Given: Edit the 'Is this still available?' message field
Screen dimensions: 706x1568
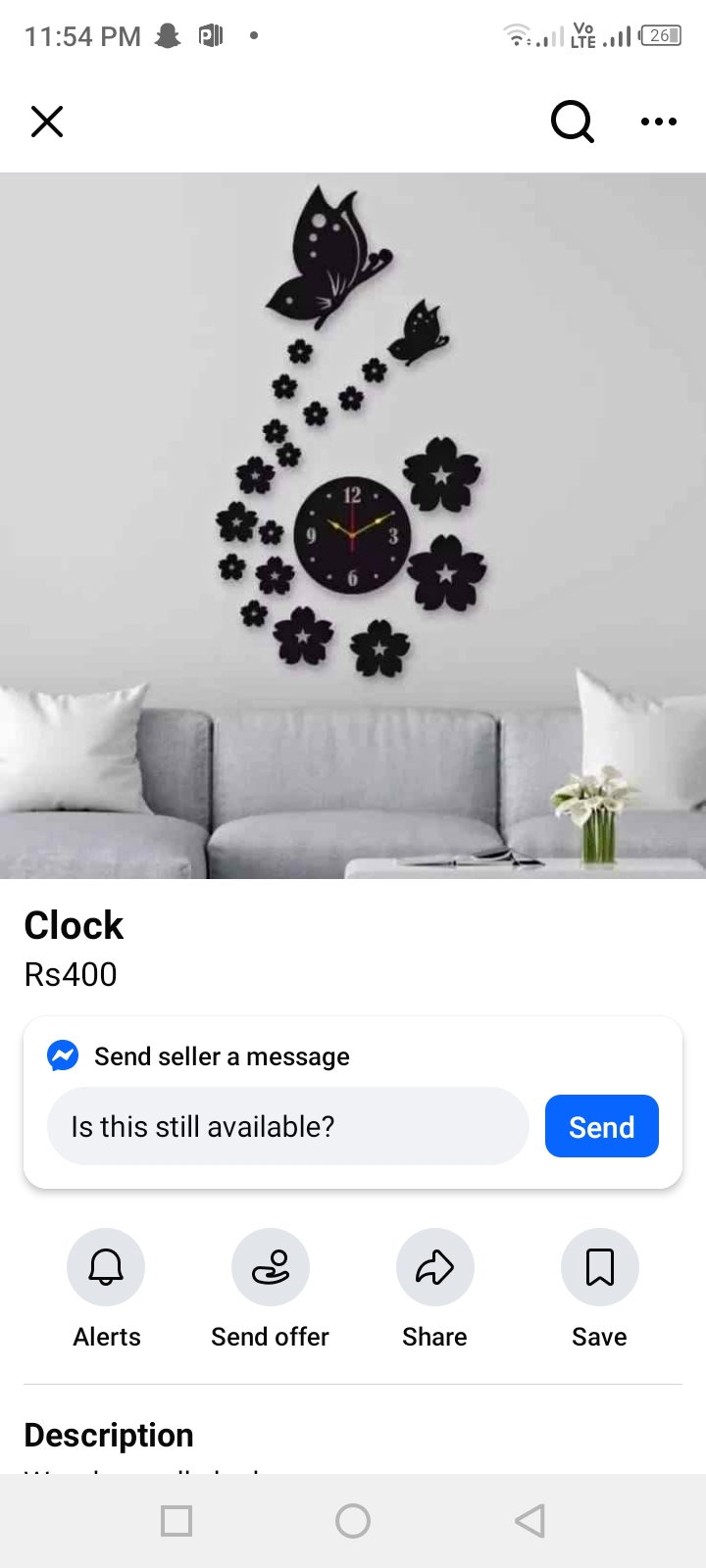Looking at the screenshot, I should click(x=288, y=1126).
